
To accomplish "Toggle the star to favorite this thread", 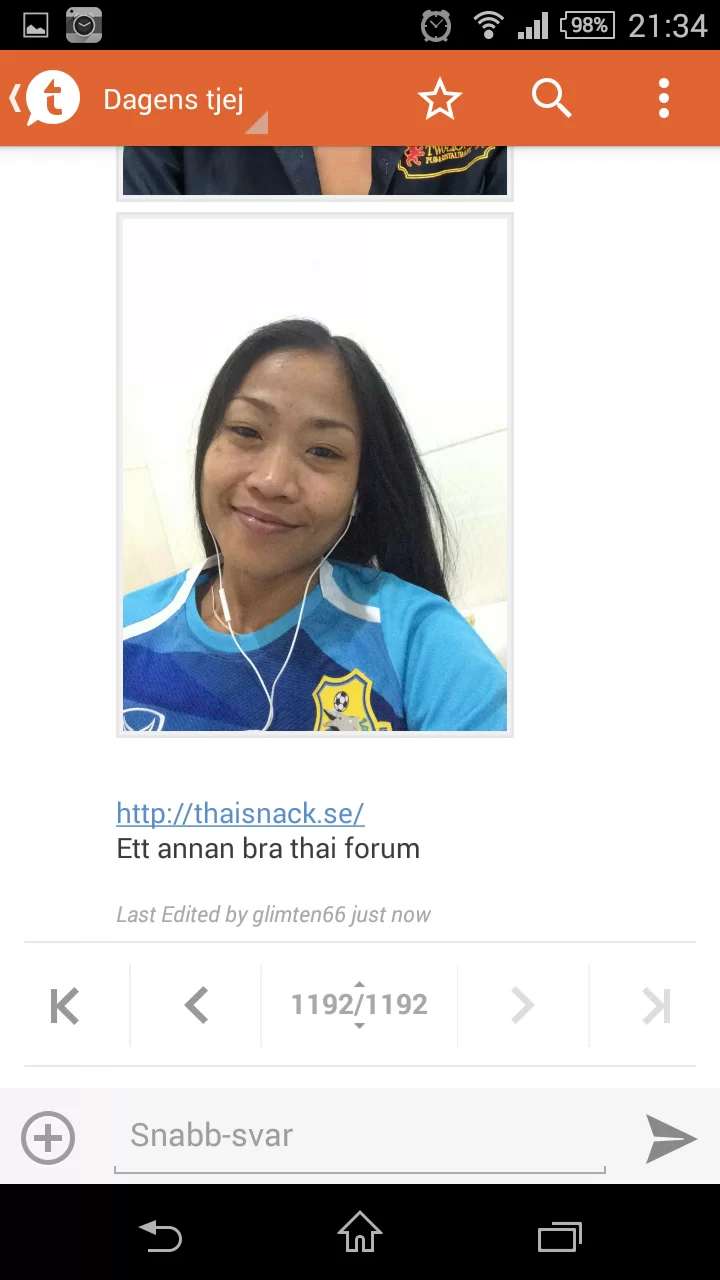I will [440, 98].
